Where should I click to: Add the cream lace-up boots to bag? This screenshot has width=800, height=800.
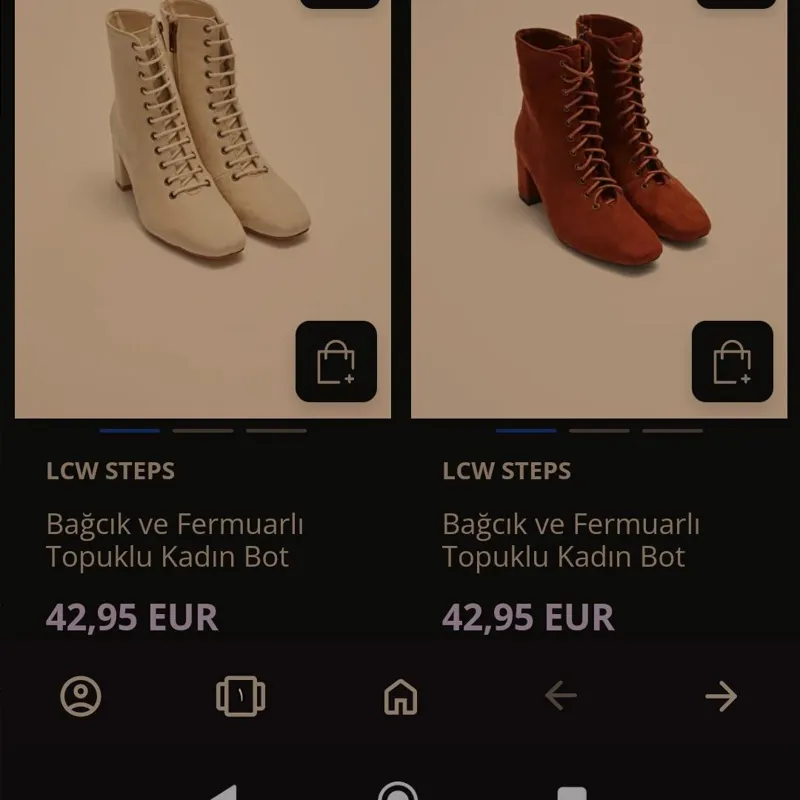[336, 362]
